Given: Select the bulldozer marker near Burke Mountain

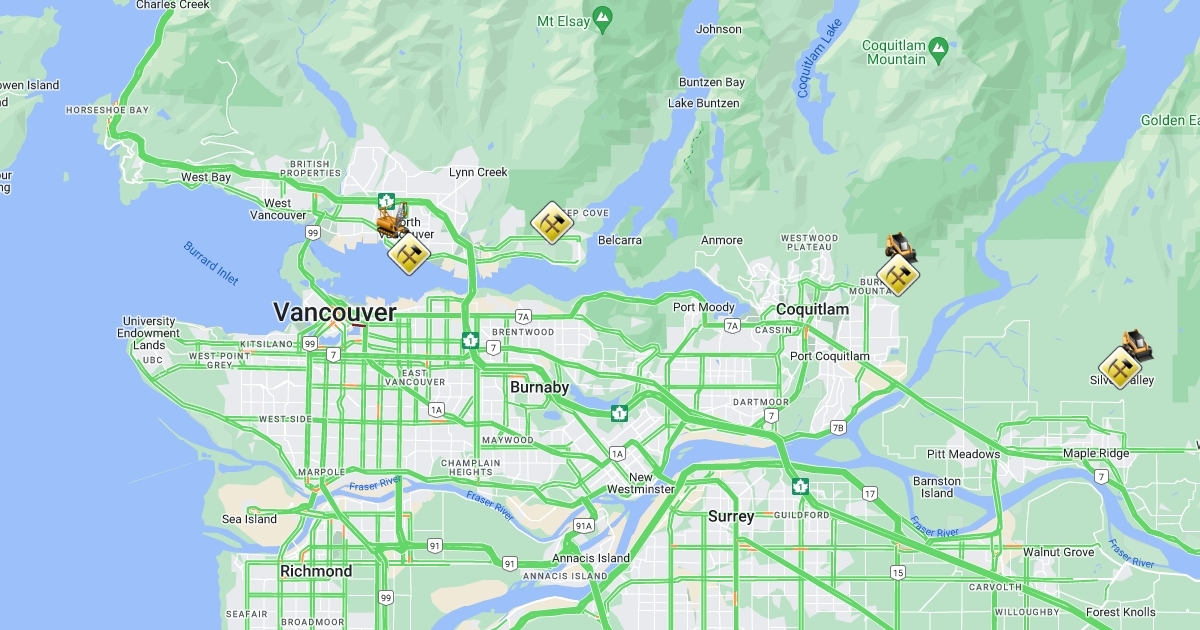Looking at the screenshot, I should [x=900, y=246].
